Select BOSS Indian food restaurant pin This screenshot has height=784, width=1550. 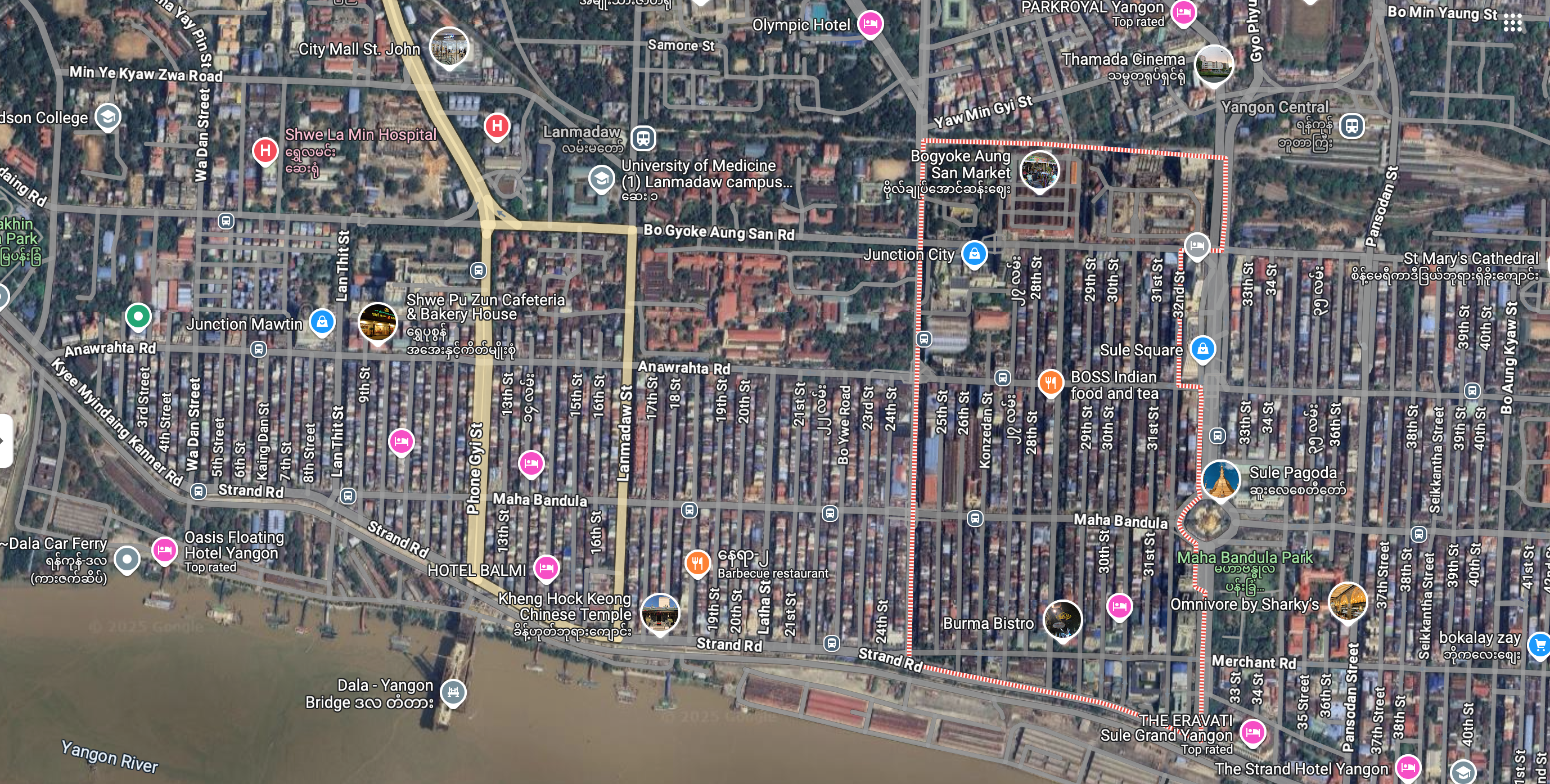click(1050, 382)
